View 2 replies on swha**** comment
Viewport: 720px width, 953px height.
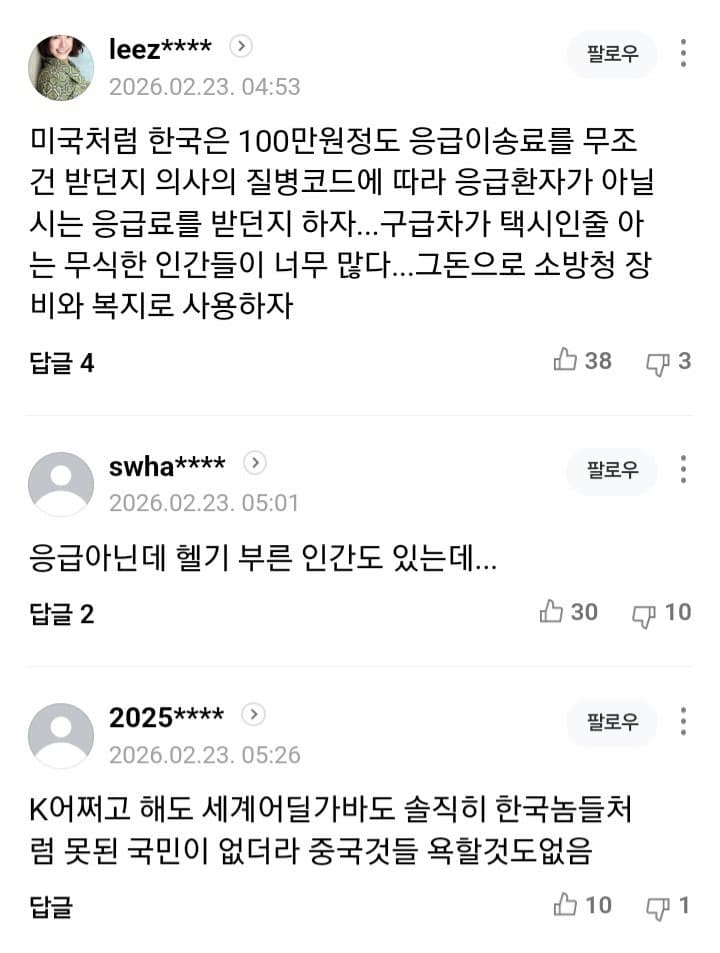click(62, 614)
